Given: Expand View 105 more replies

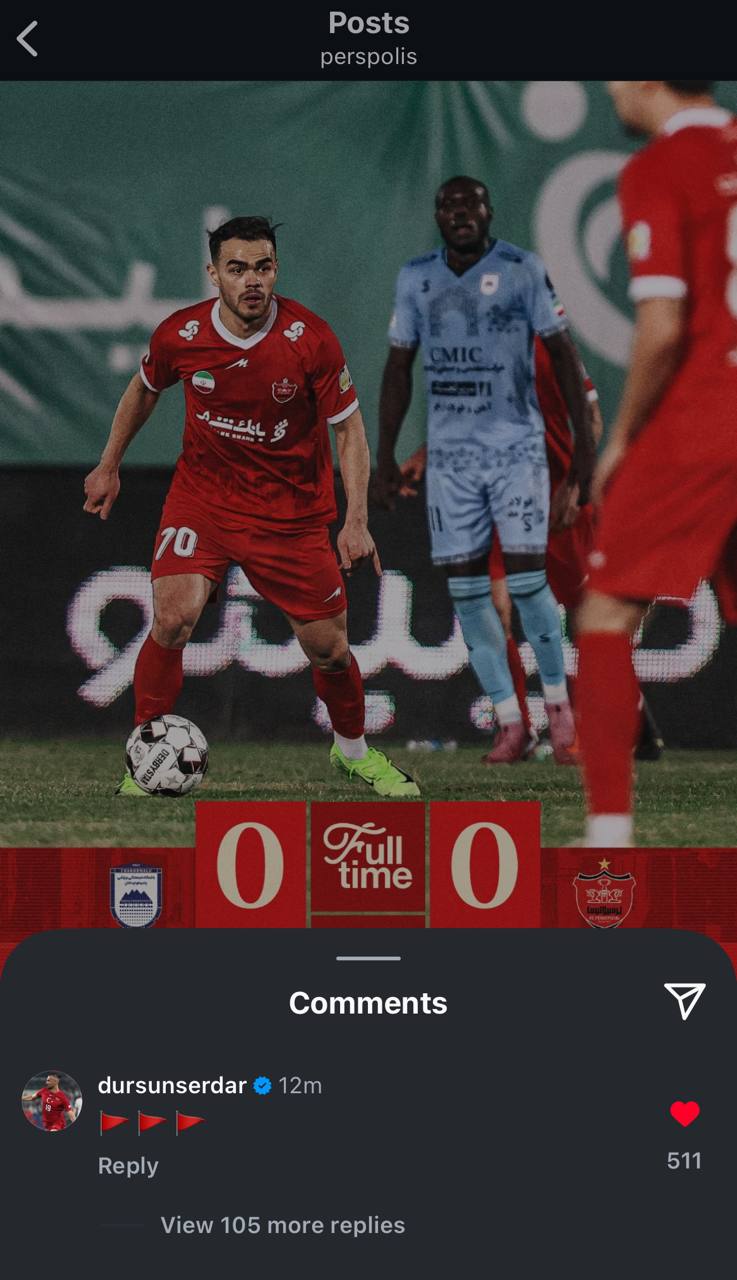Looking at the screenshot, I should coord(282,1225).
